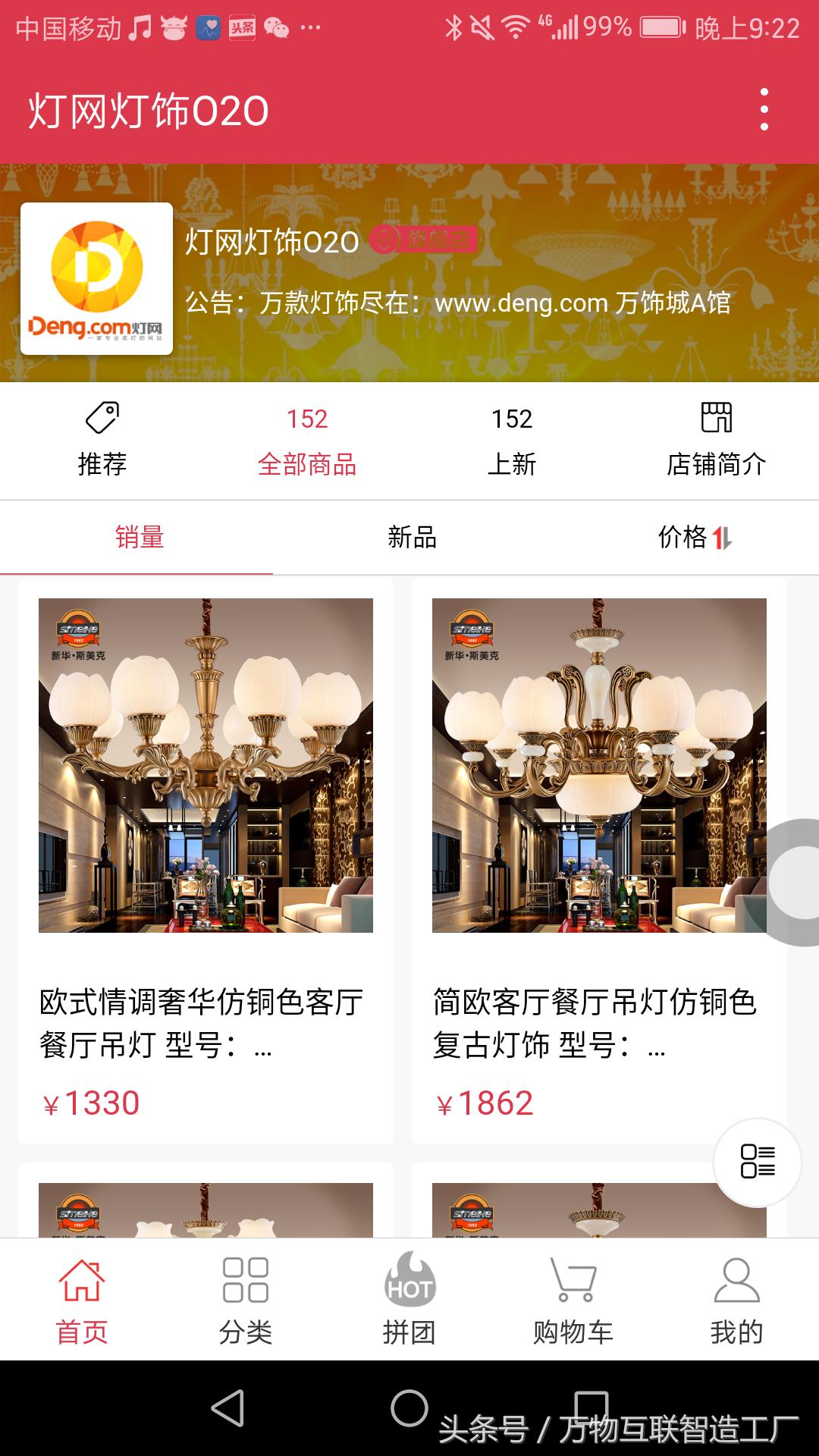This screenshot has width=819, height=1456.
Task: Open the ¥1330 chandelier product image
Action: [205, 766]
